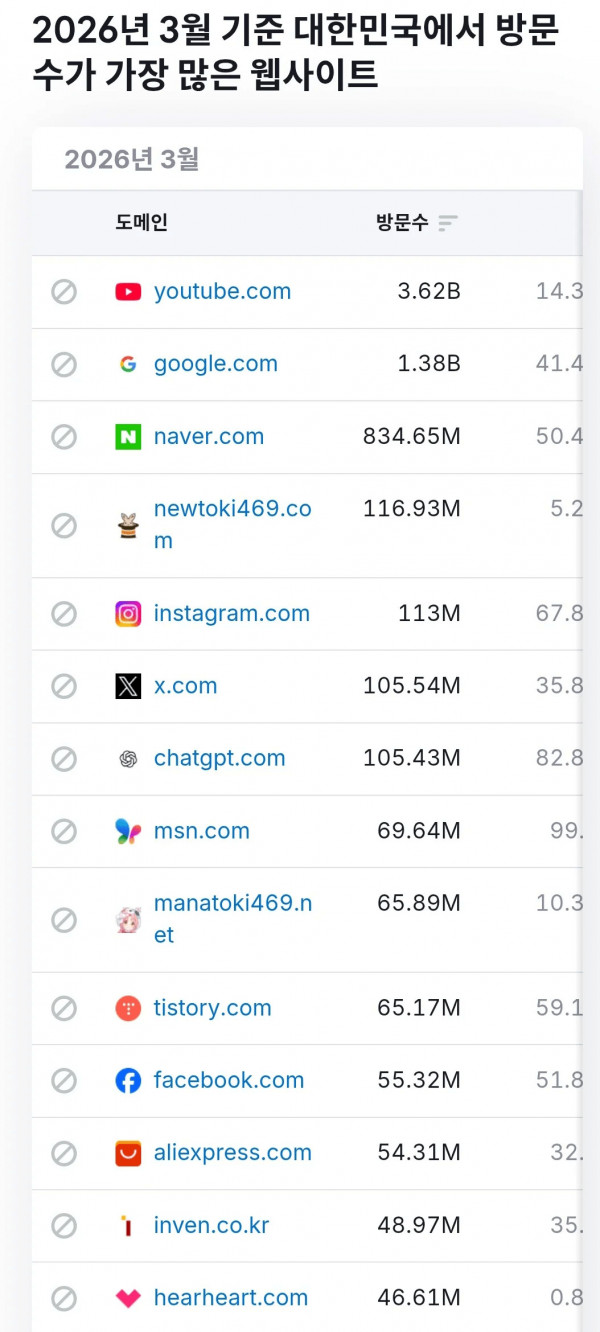Tap the circle-slash icon beside youtube.com

64,292
